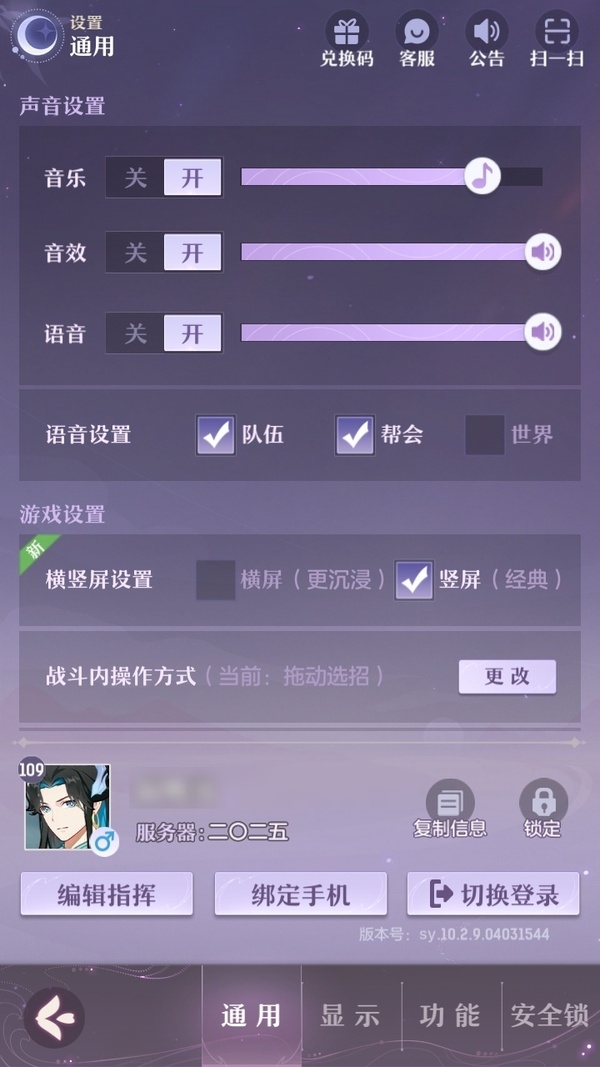600x1067 pixels.
Task: Tap 切换登录 to switch account
Action: (x=493, y=894)
